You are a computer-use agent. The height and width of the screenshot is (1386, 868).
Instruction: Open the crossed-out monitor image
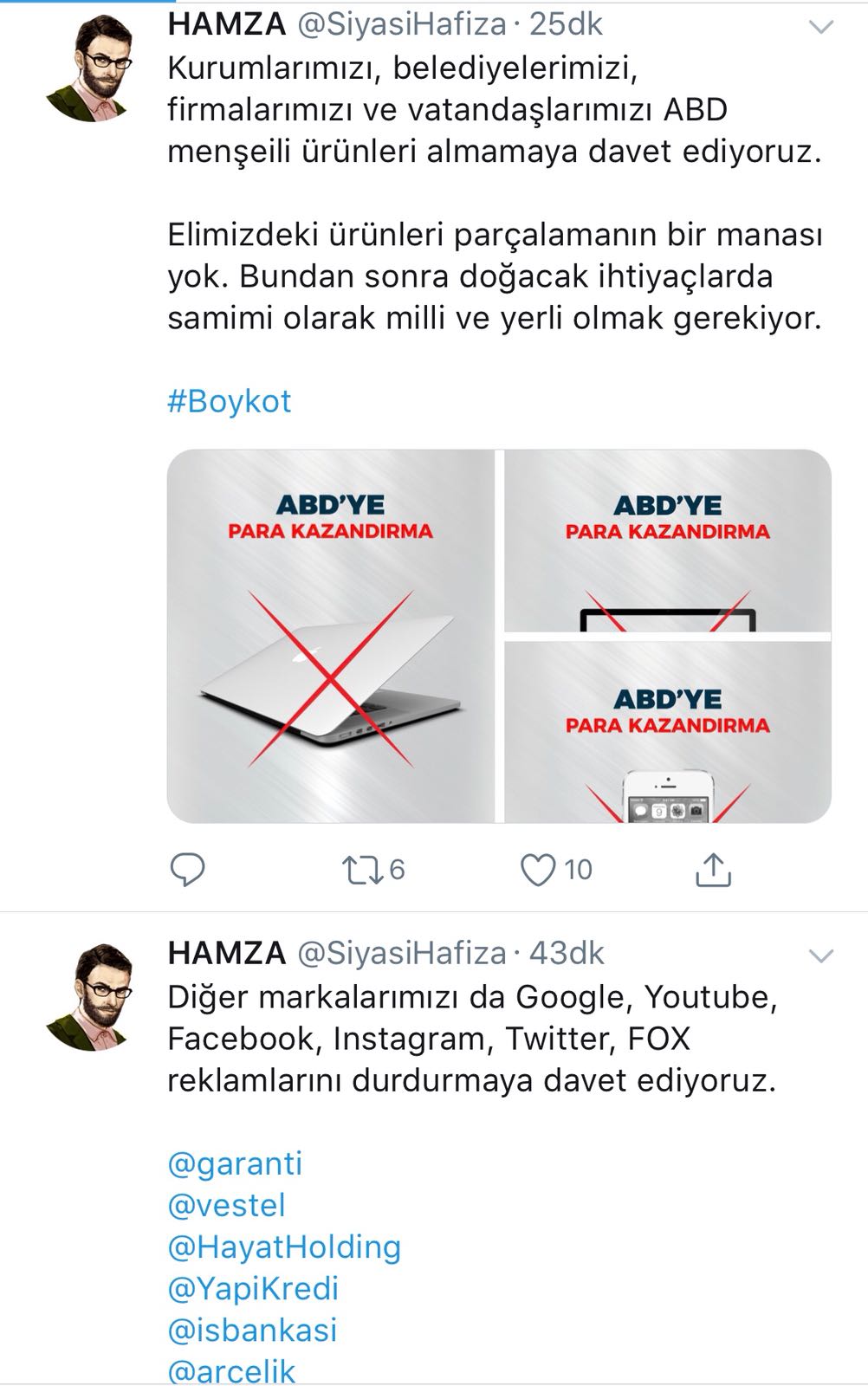coord(668,541)
